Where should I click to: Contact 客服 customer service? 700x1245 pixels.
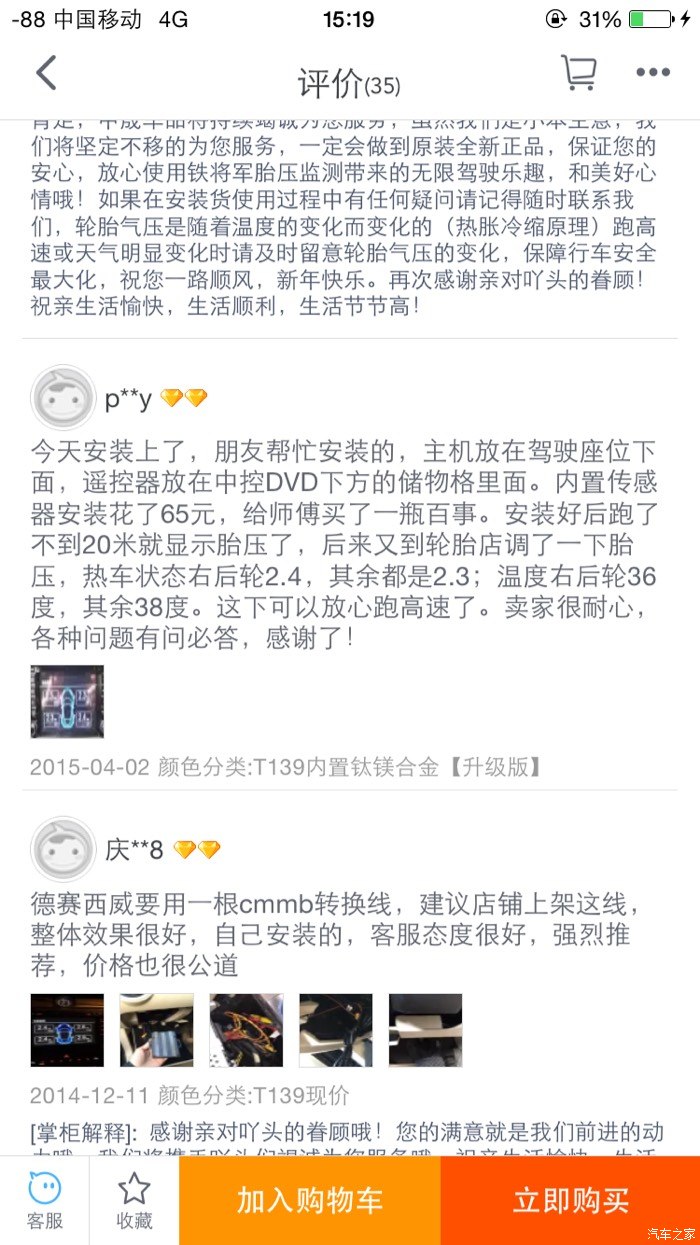[44, 1200]
